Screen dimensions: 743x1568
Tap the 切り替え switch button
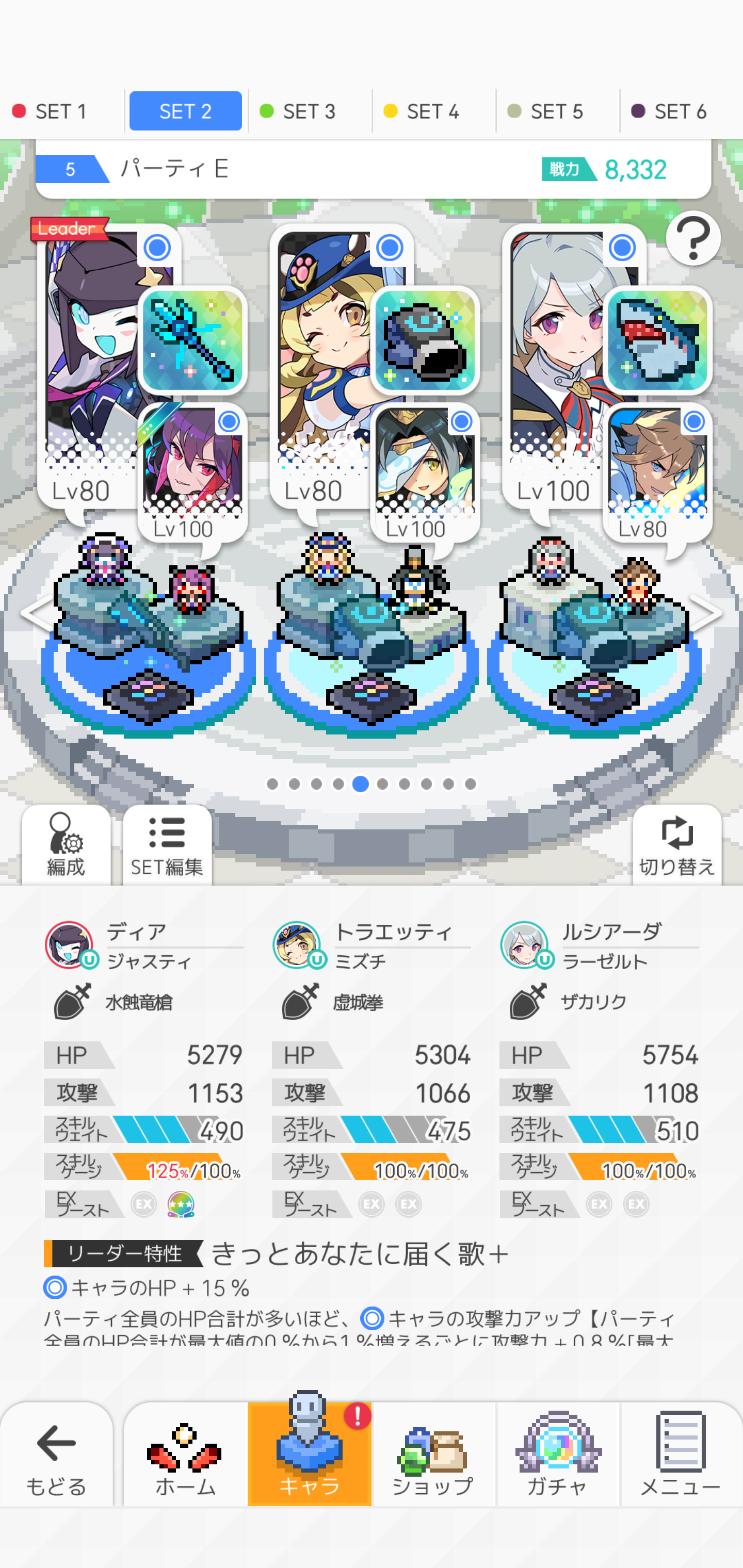pos(676,845)
